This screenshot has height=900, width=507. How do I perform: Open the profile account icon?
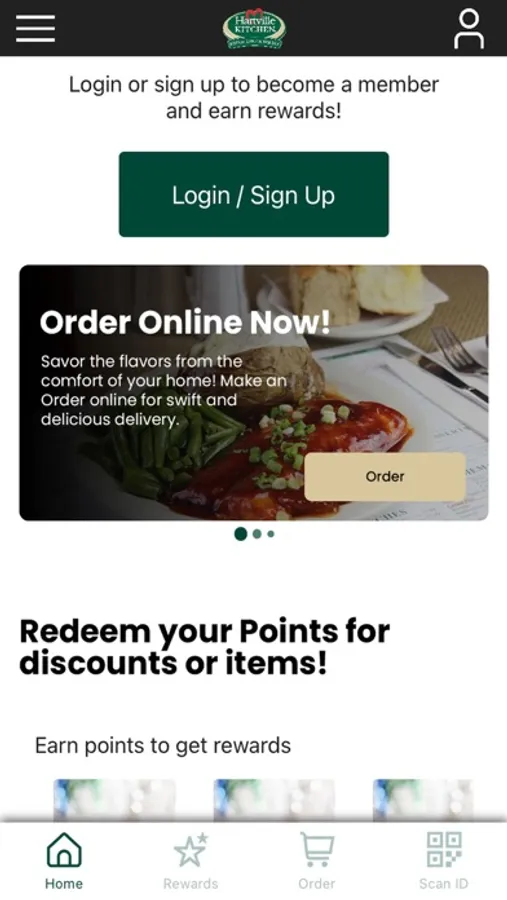(x=469, y=28)
